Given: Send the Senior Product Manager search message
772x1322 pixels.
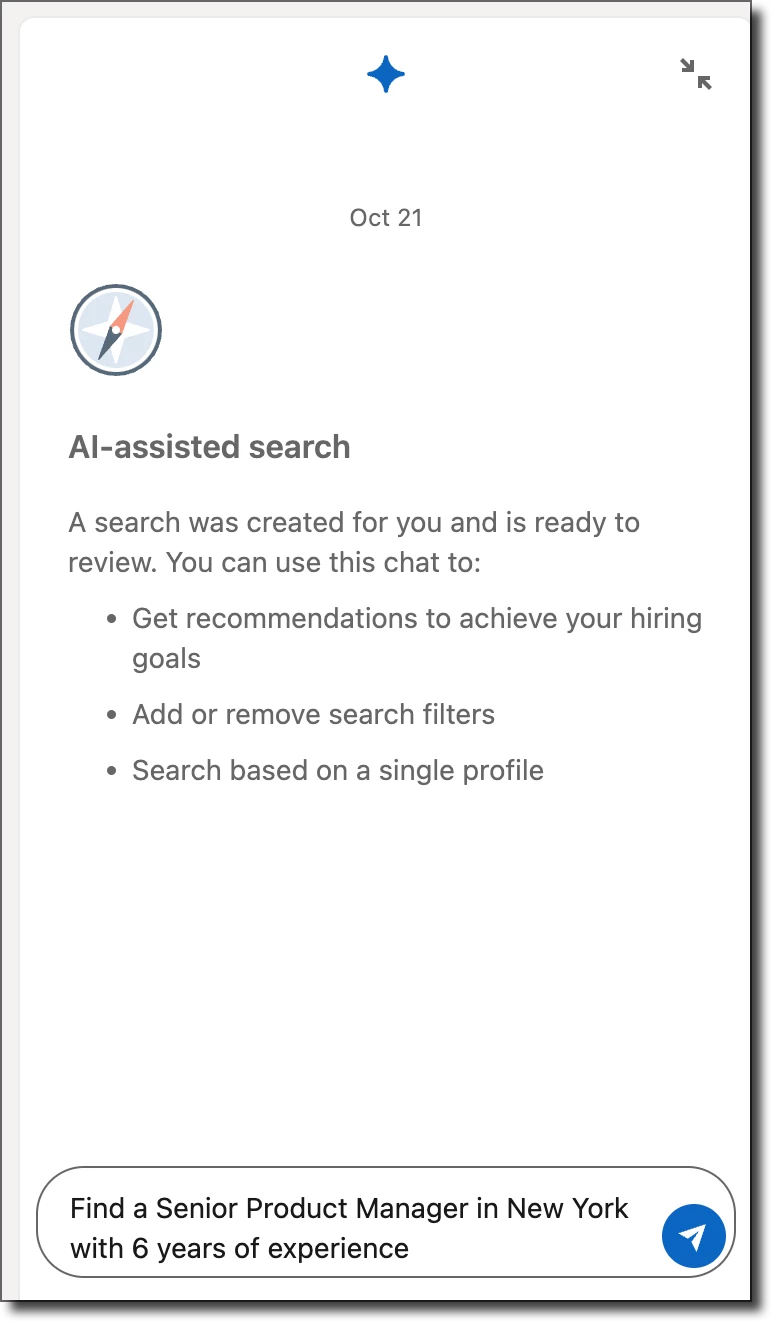Looking at the screenshot, I should [x=693, y=1237].
